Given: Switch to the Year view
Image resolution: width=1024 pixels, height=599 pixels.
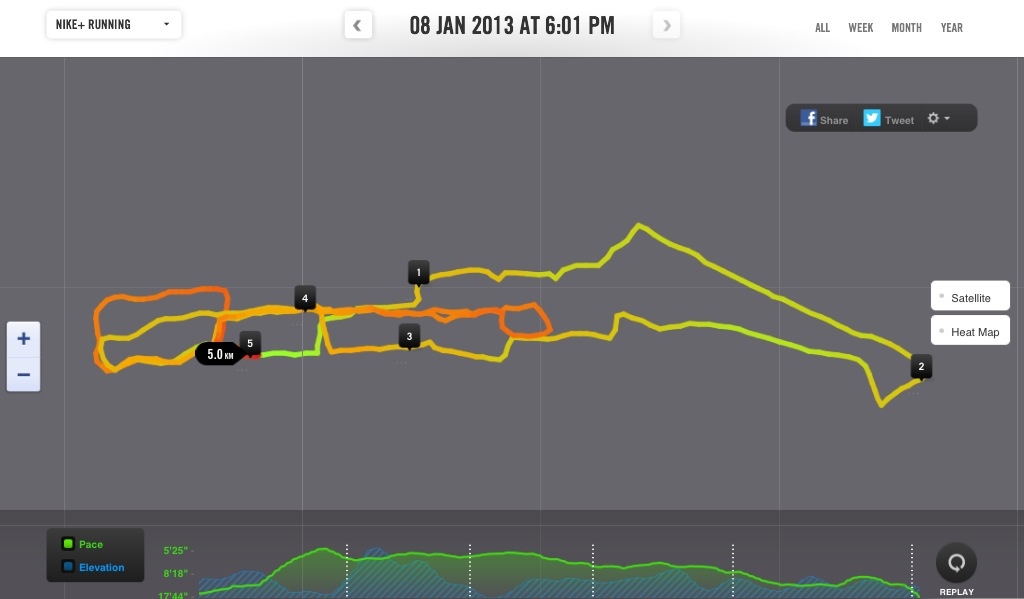Looking at the screenshot, I should point(951,28).
